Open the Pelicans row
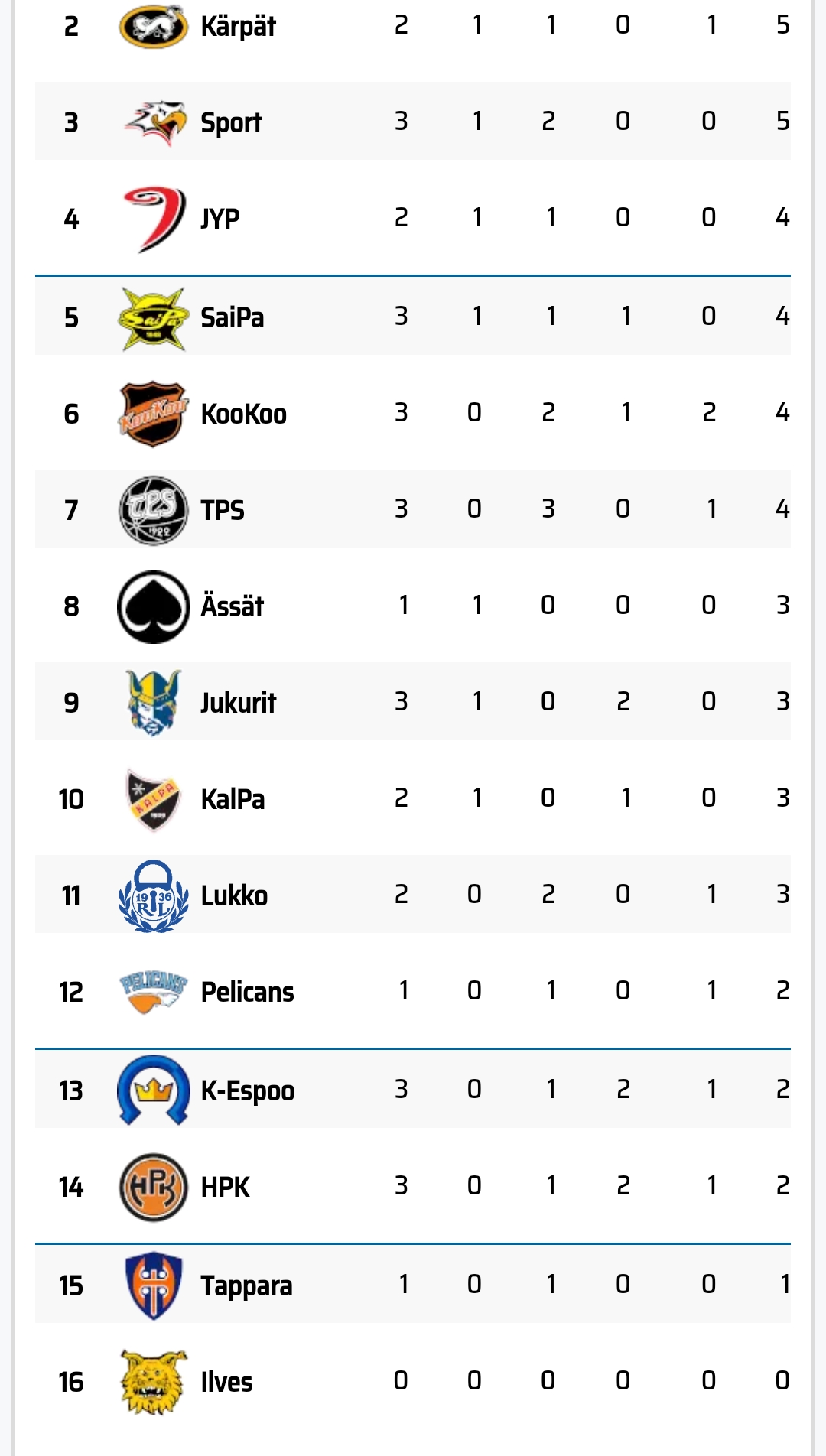Screen dimensions: 826x1456 click(247, 992)
